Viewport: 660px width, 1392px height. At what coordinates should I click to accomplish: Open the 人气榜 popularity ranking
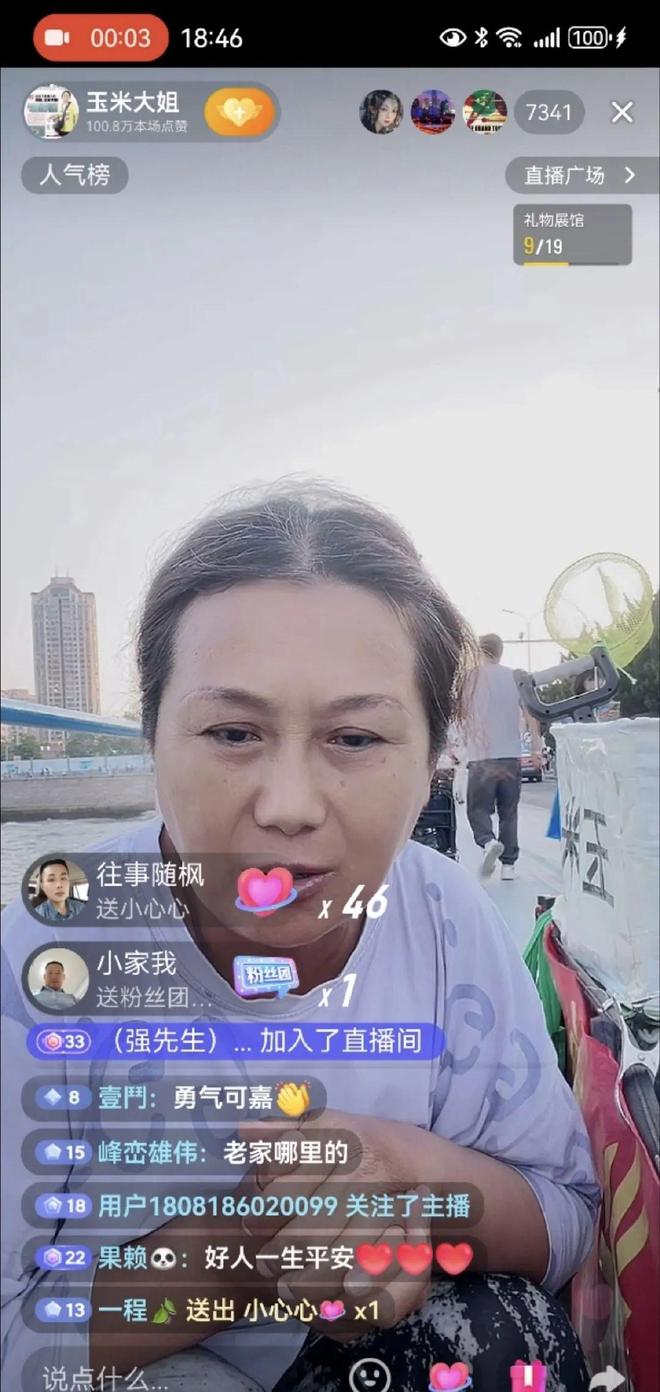pos(75,176)
